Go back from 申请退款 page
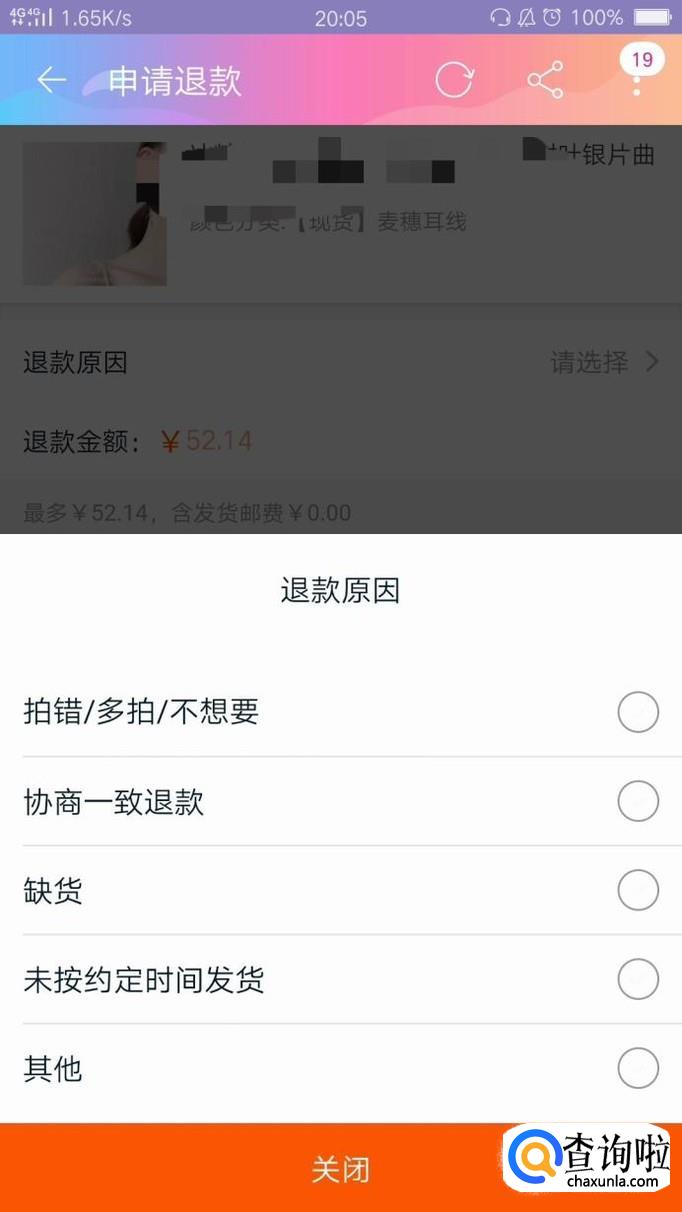Viewport: 682px width, 1212px height. click(51, 80)
